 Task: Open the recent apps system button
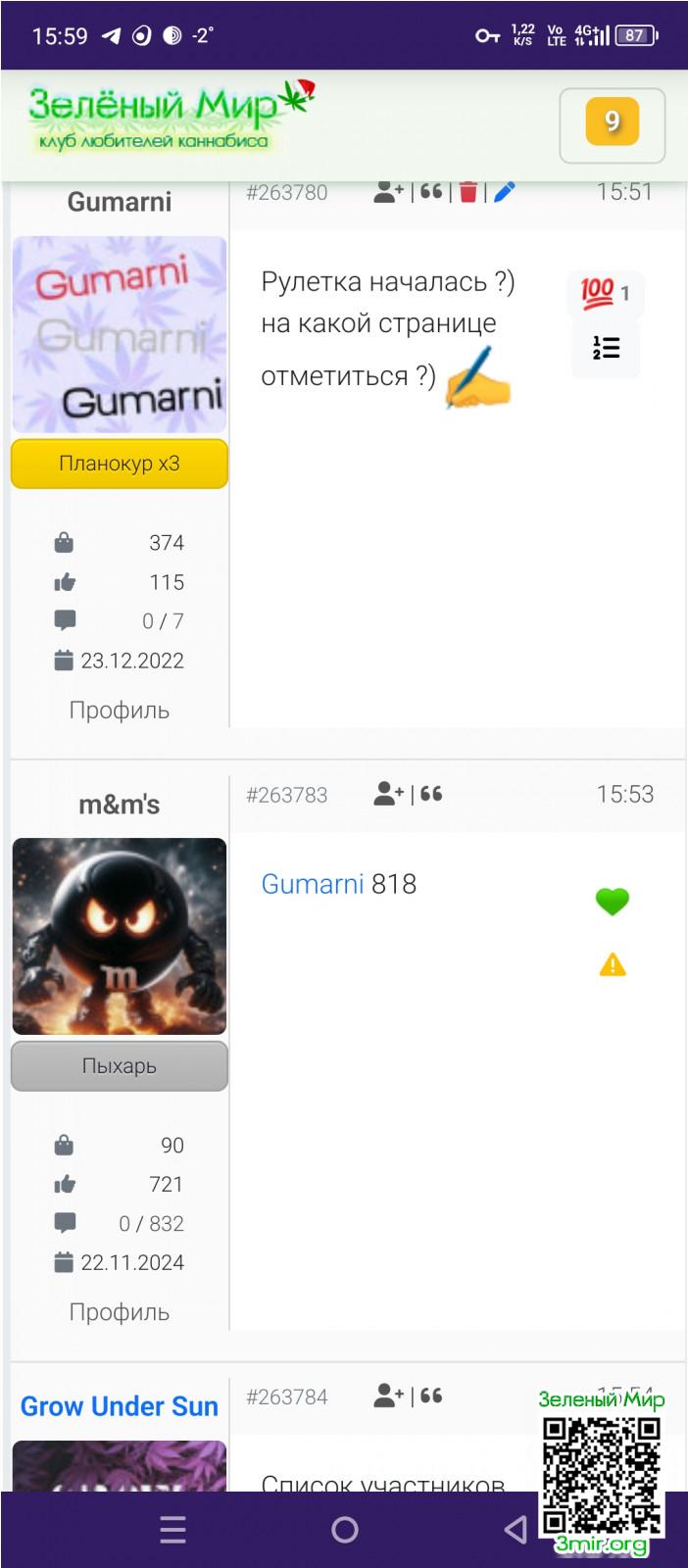pyautogui.click(x=172, y=1530)
